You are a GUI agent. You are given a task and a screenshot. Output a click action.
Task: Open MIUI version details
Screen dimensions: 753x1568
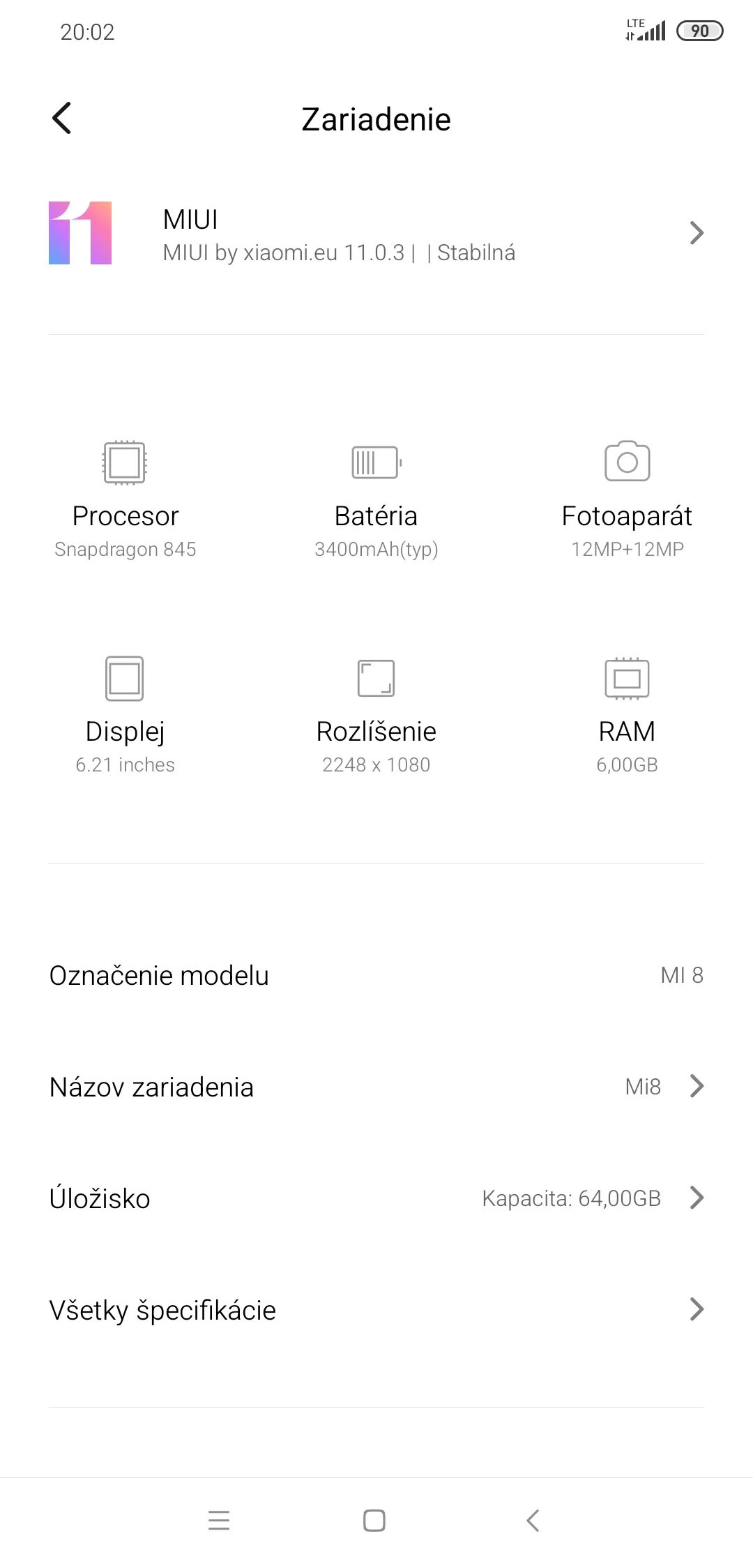(x=376, y=234)
